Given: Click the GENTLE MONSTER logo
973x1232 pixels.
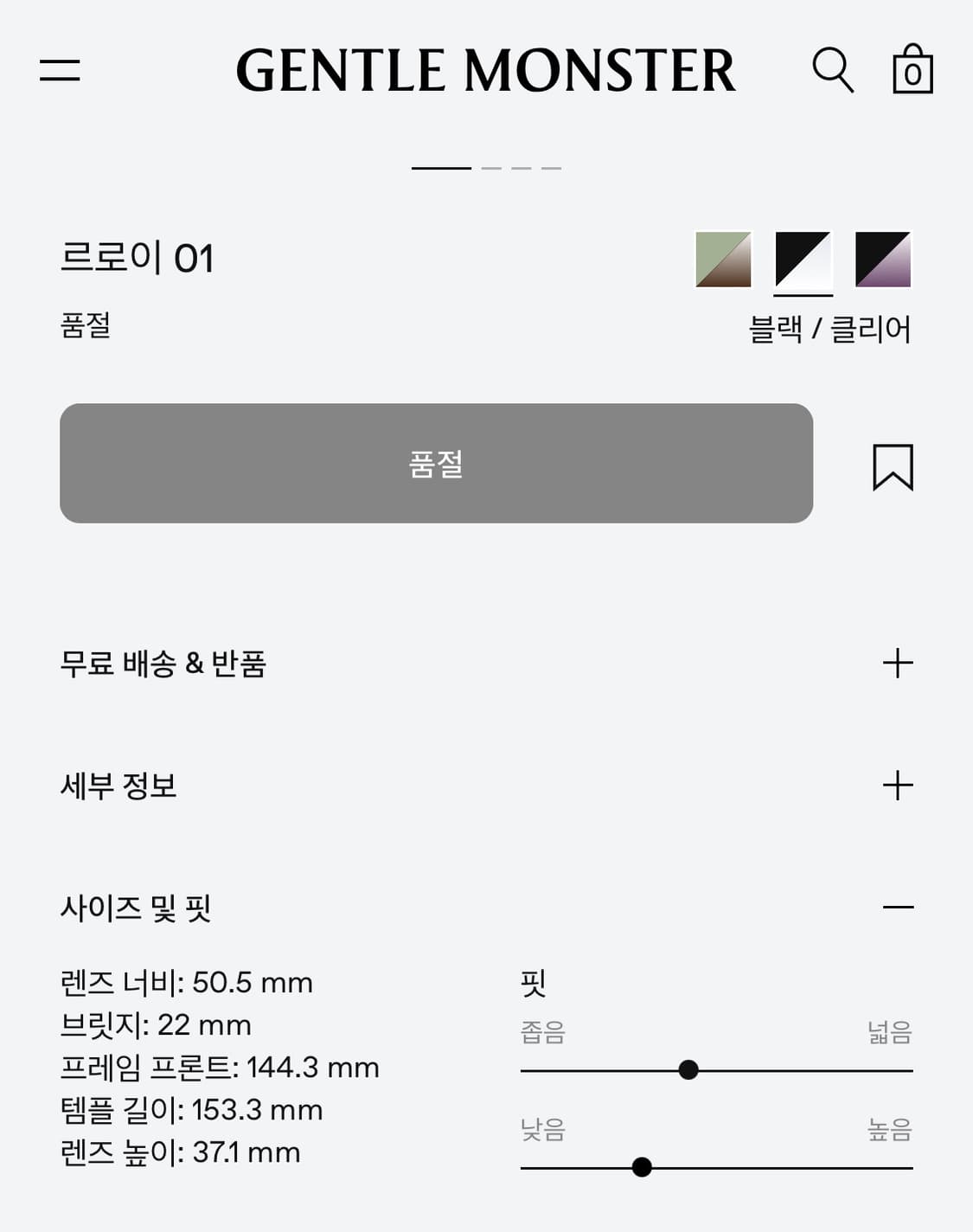Looking at the screenshot, I should point(486,71).
